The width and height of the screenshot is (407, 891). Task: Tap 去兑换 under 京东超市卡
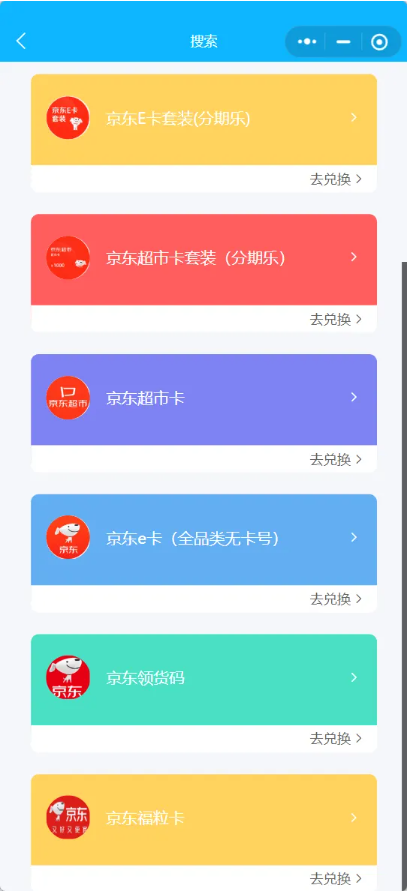[335, 459]
